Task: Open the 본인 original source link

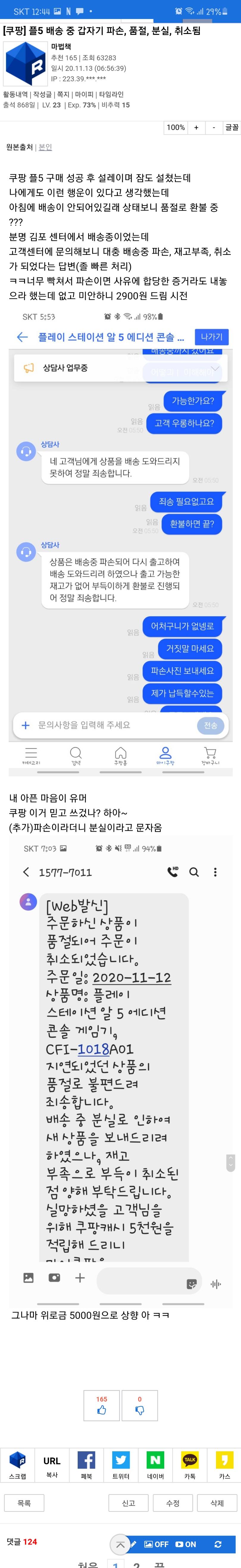Action: pos(45,147)
